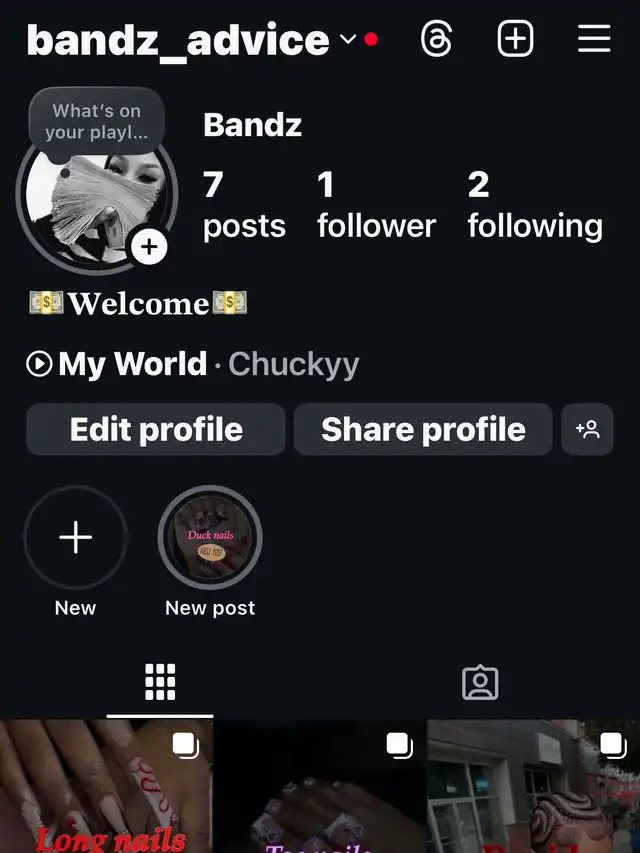Viewport: 640px width, 853px height.
Task: Open the "New post" highlight
Action: coord(210,538)
